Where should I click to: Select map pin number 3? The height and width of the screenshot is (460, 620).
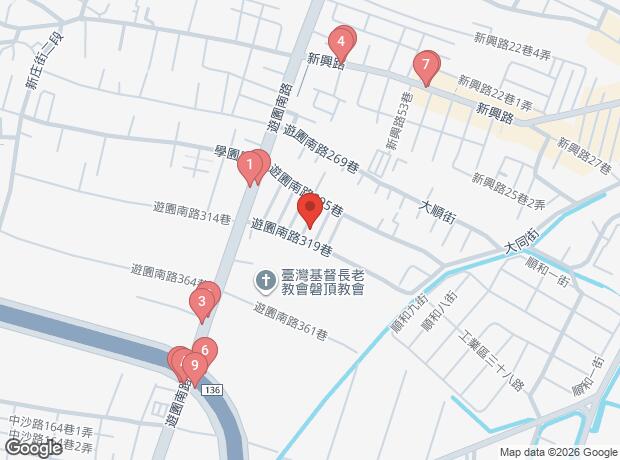tap(202, 300)
